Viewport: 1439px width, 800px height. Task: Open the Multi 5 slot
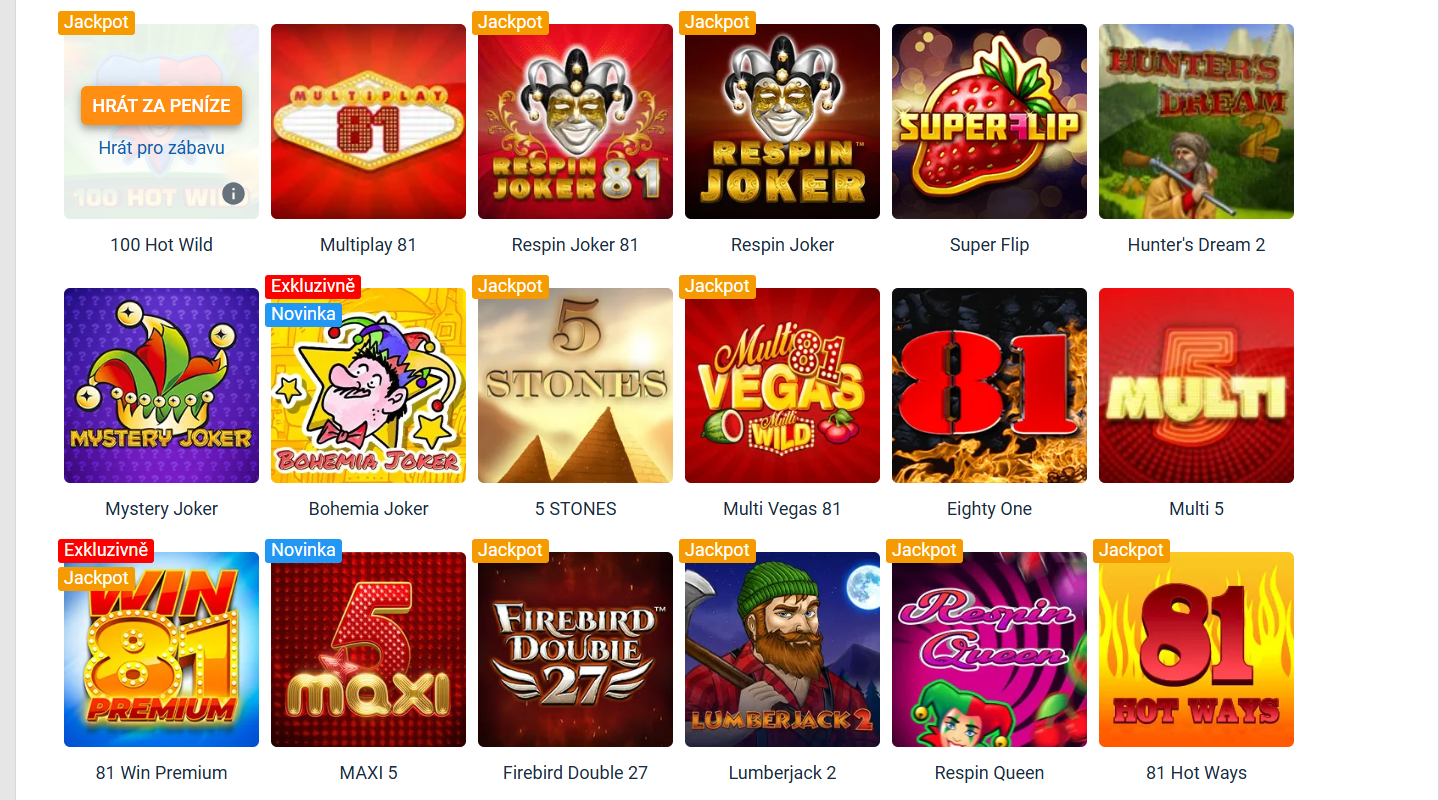[x=1196, y=386]
